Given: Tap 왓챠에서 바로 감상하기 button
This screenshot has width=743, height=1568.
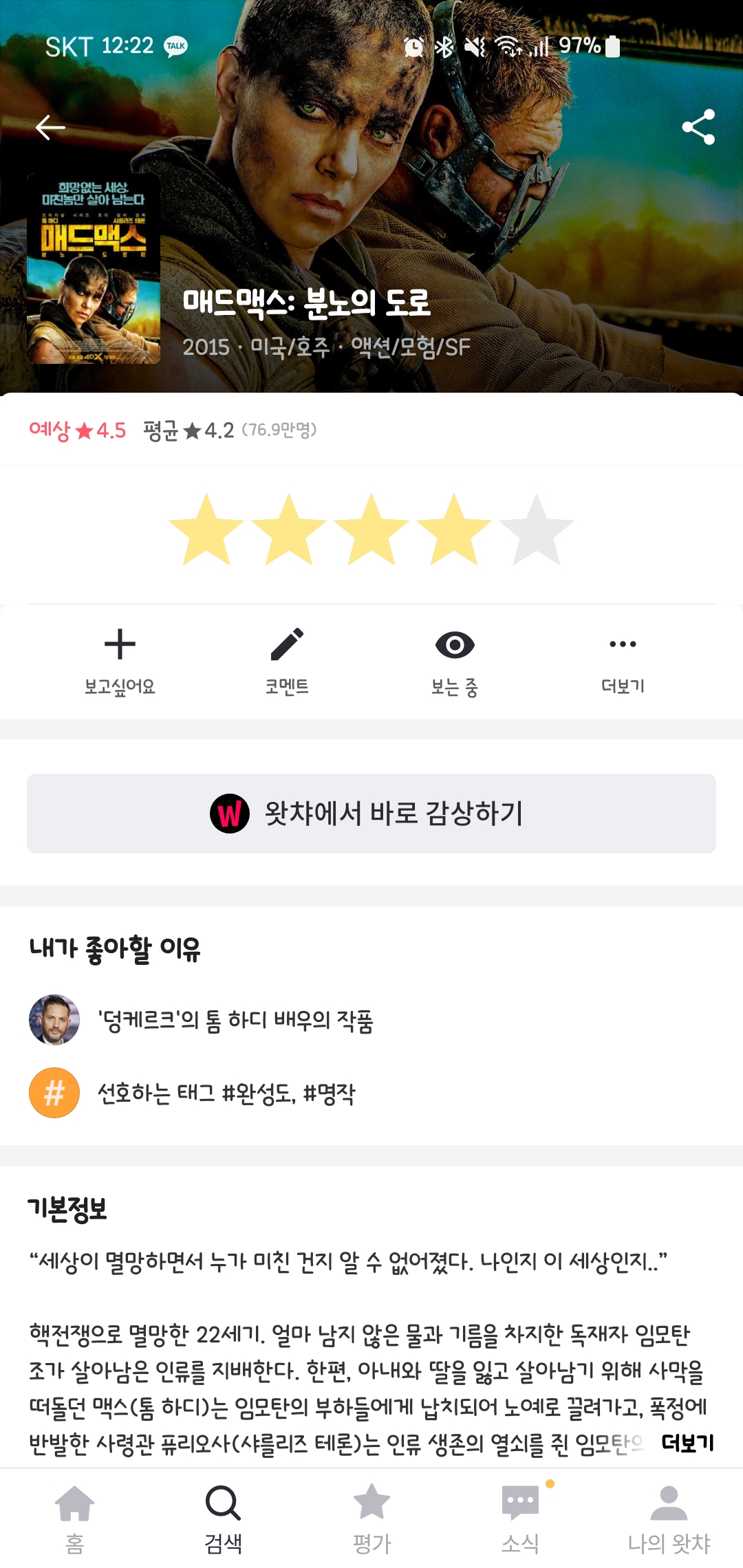Looking at the screenshot, I should 371,814.
